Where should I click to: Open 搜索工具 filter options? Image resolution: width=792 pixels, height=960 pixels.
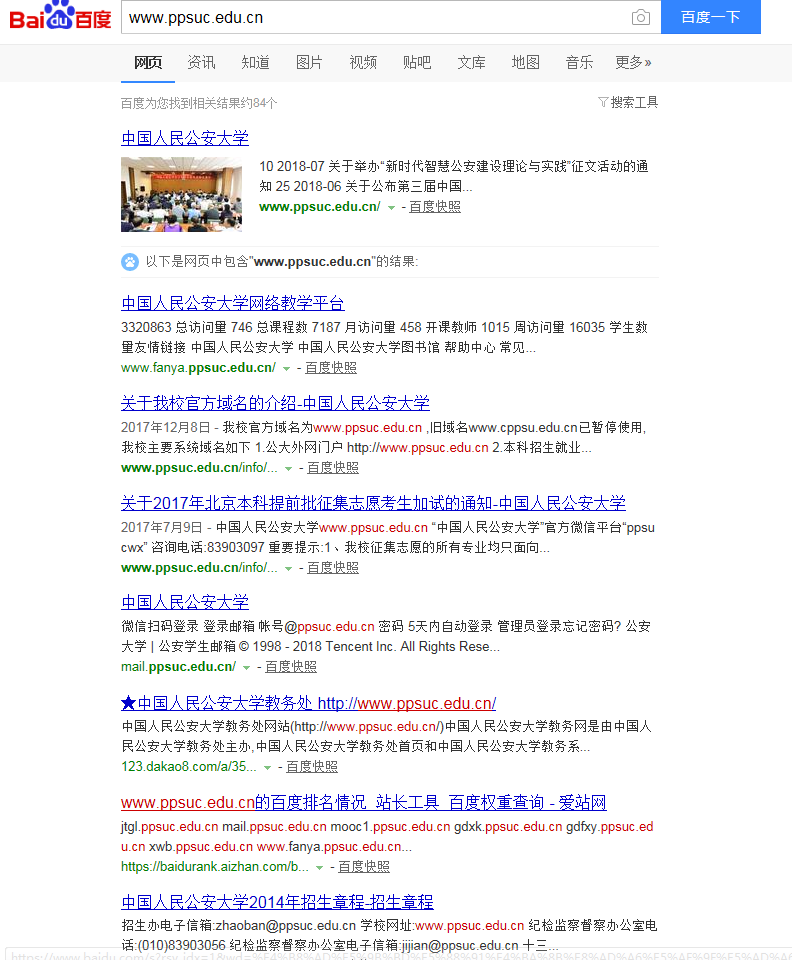tap(628, 102)
